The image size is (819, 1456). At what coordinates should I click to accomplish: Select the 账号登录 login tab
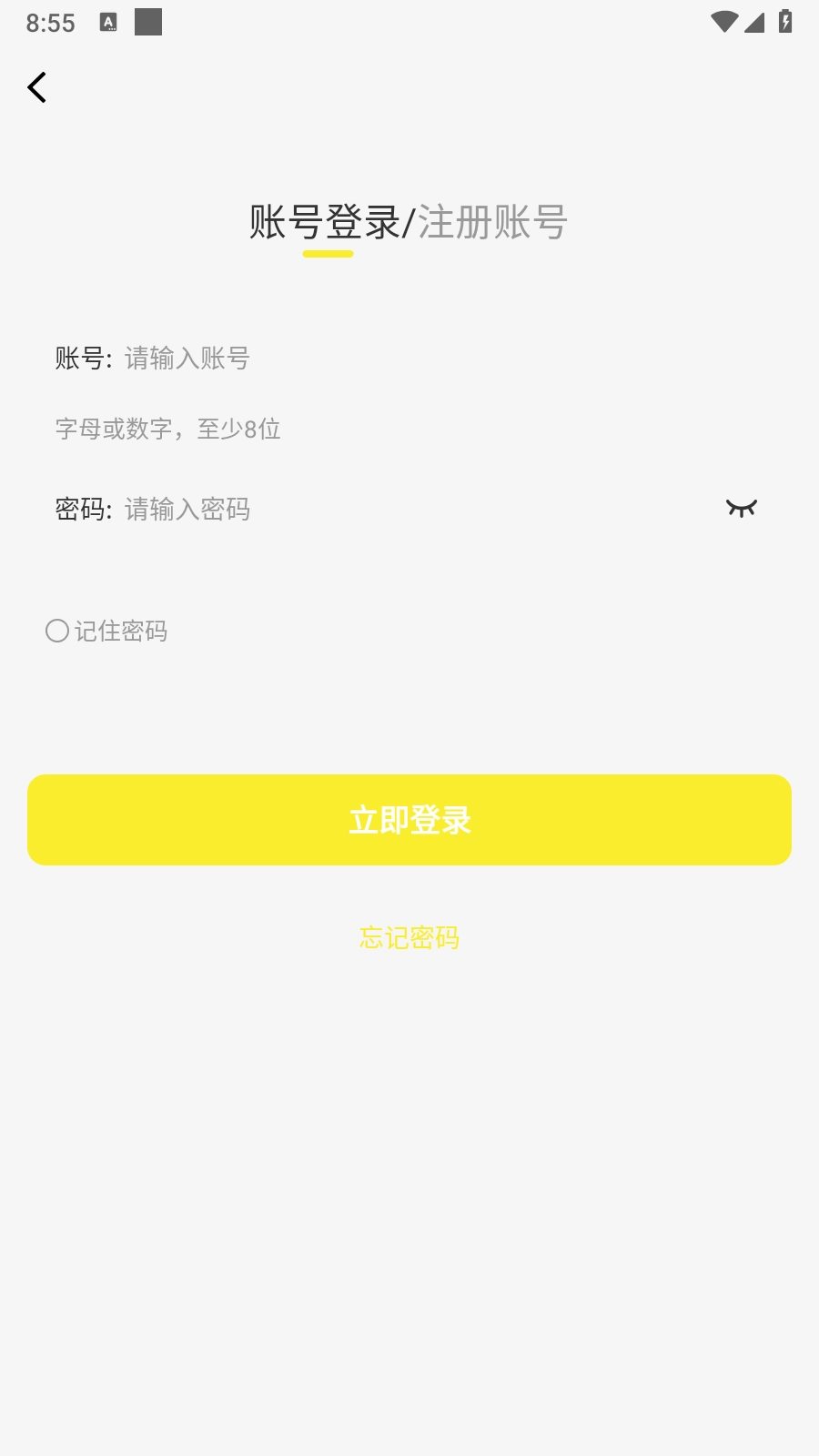click(x=328, y=221)
